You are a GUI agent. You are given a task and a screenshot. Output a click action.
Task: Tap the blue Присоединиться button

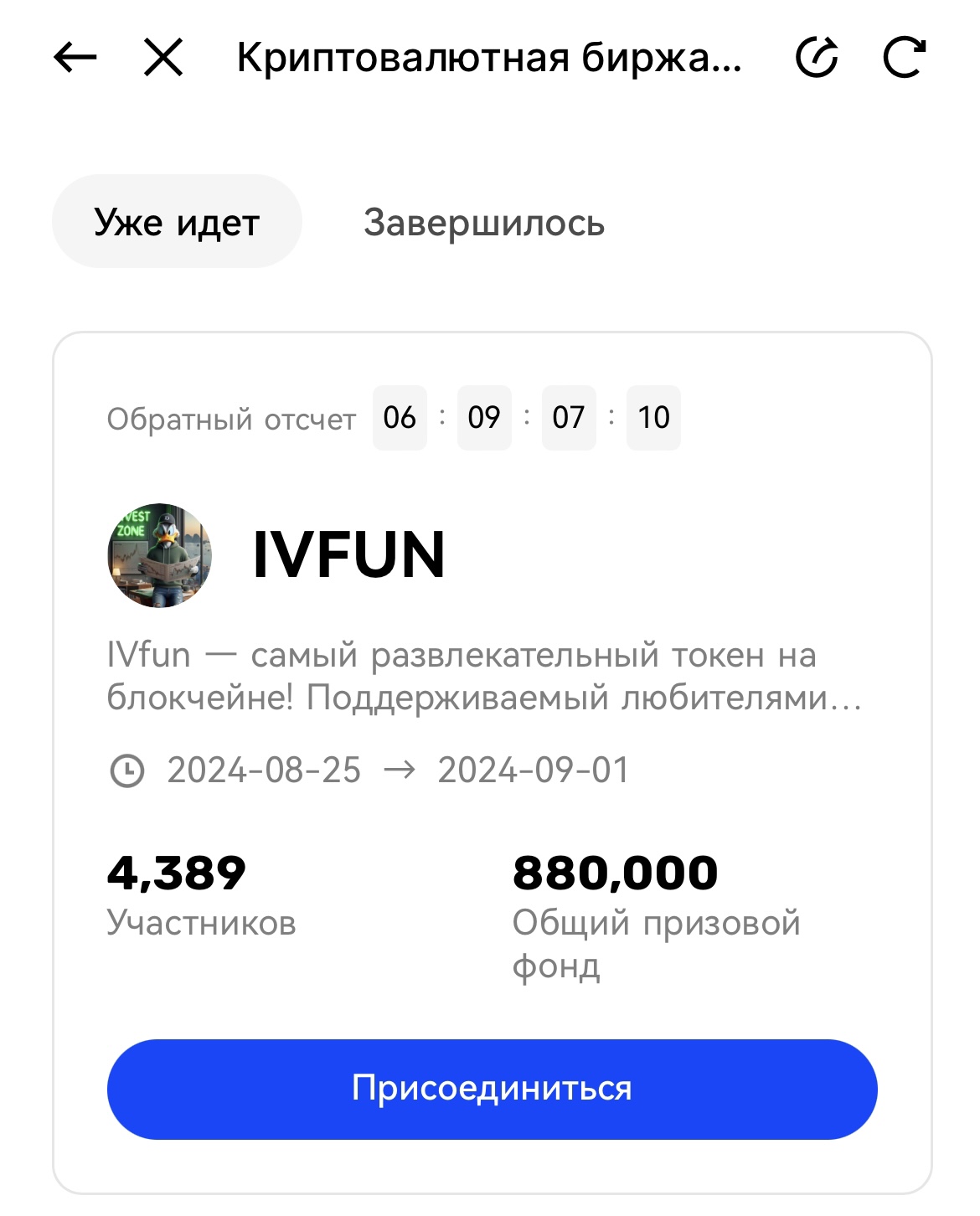tap(493, 1089)
